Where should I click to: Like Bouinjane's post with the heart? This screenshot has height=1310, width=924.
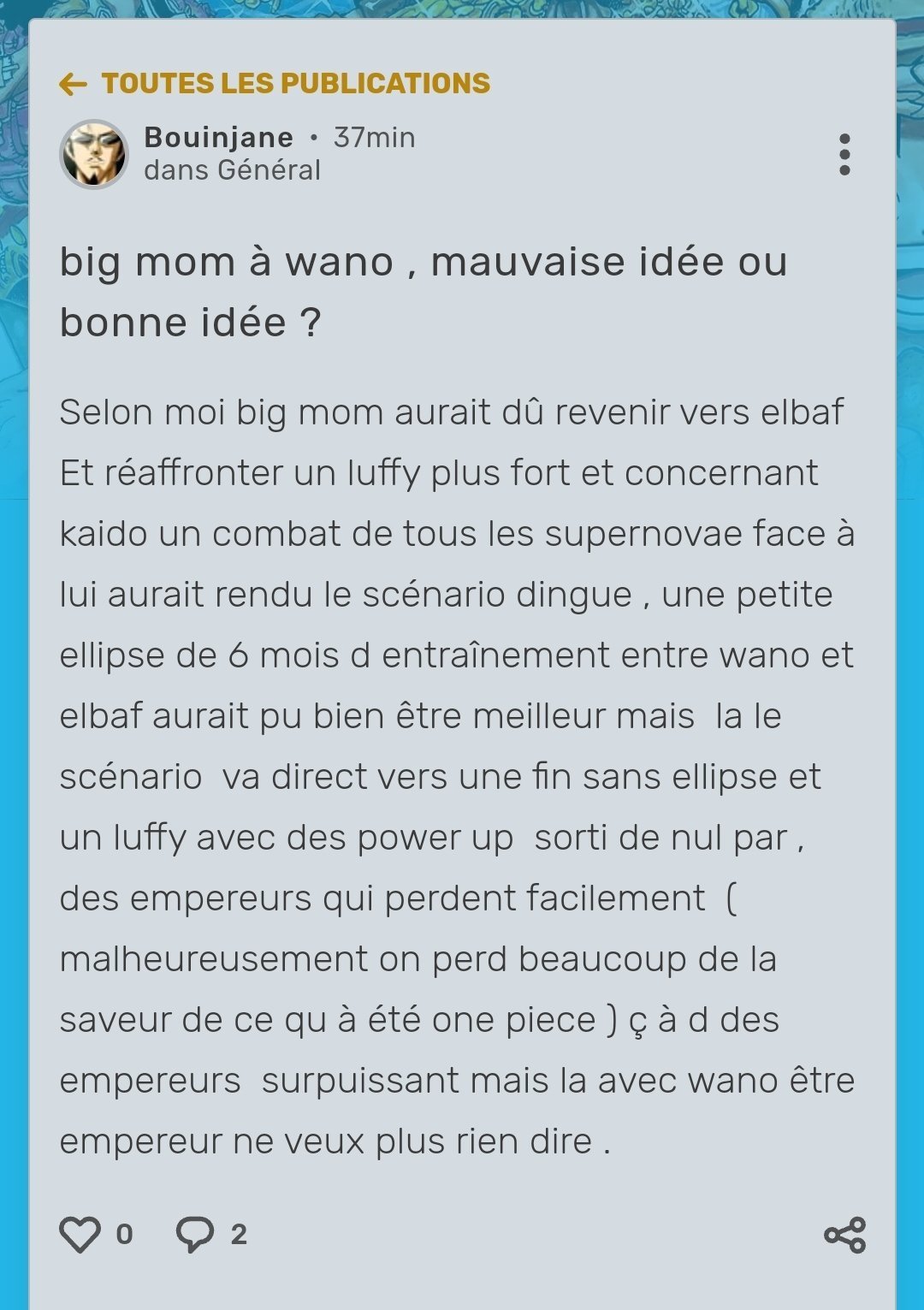(x=80, y=1235)
